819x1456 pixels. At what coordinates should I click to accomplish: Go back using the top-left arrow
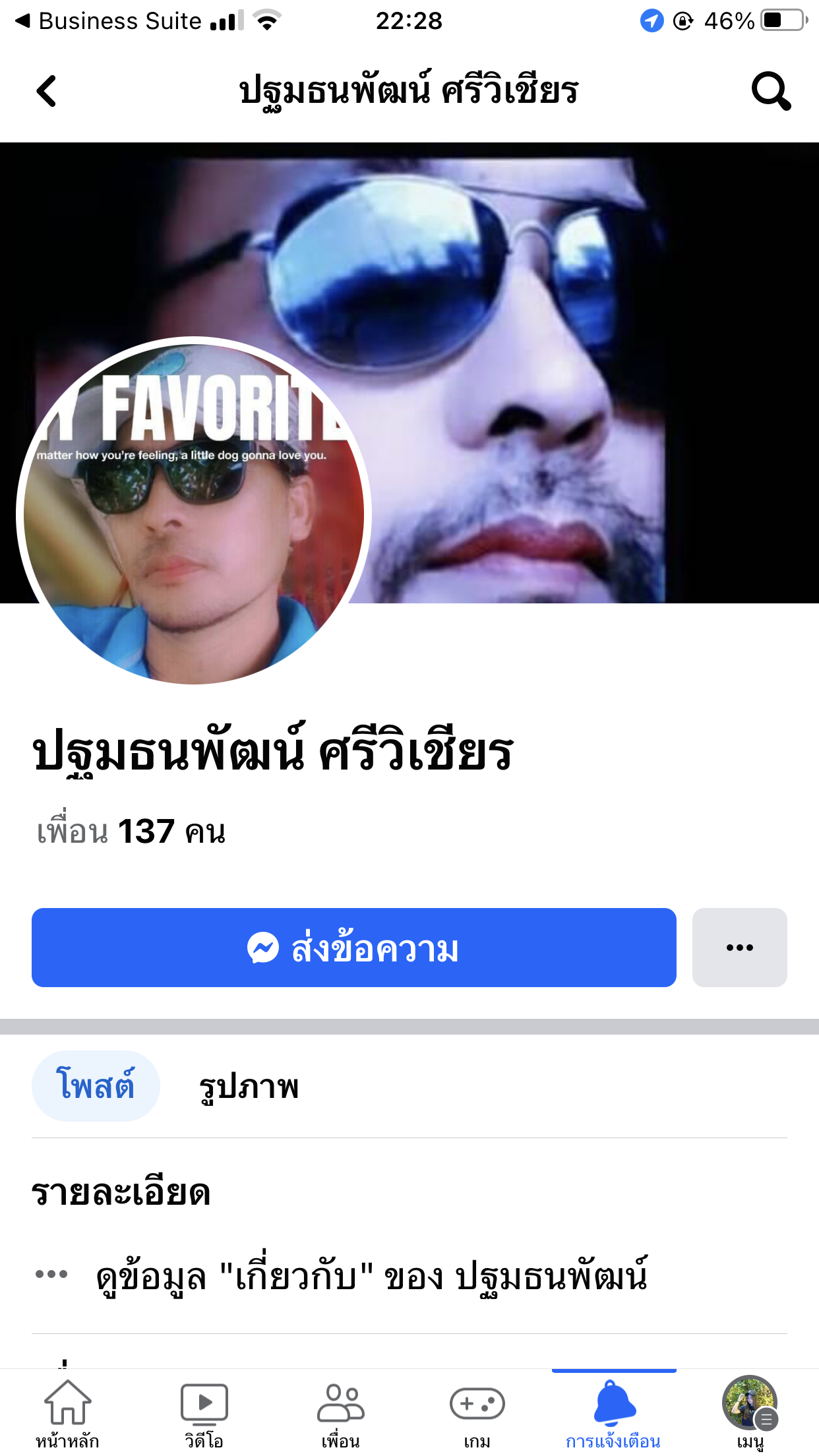(46, 91)
